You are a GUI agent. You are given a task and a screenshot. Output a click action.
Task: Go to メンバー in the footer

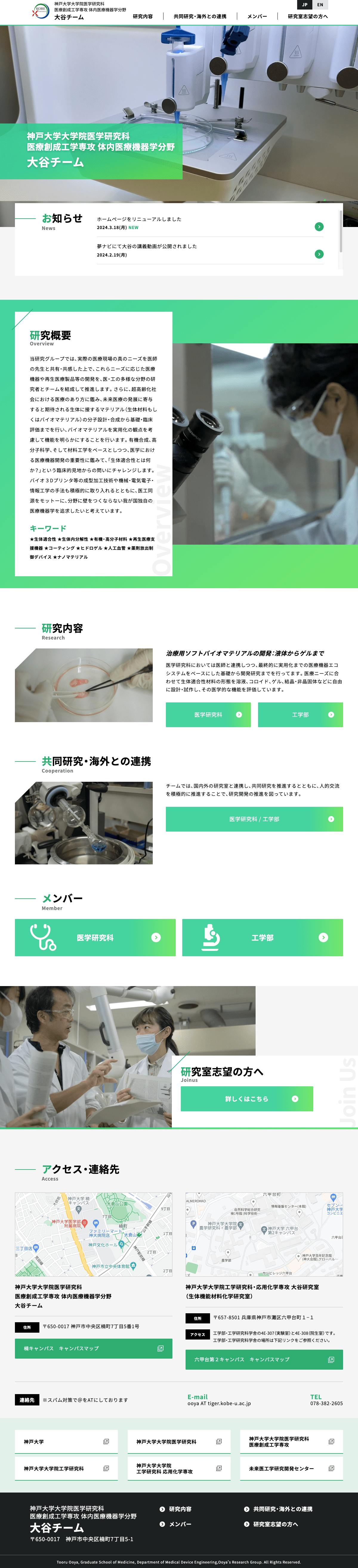click(180, 1524)
